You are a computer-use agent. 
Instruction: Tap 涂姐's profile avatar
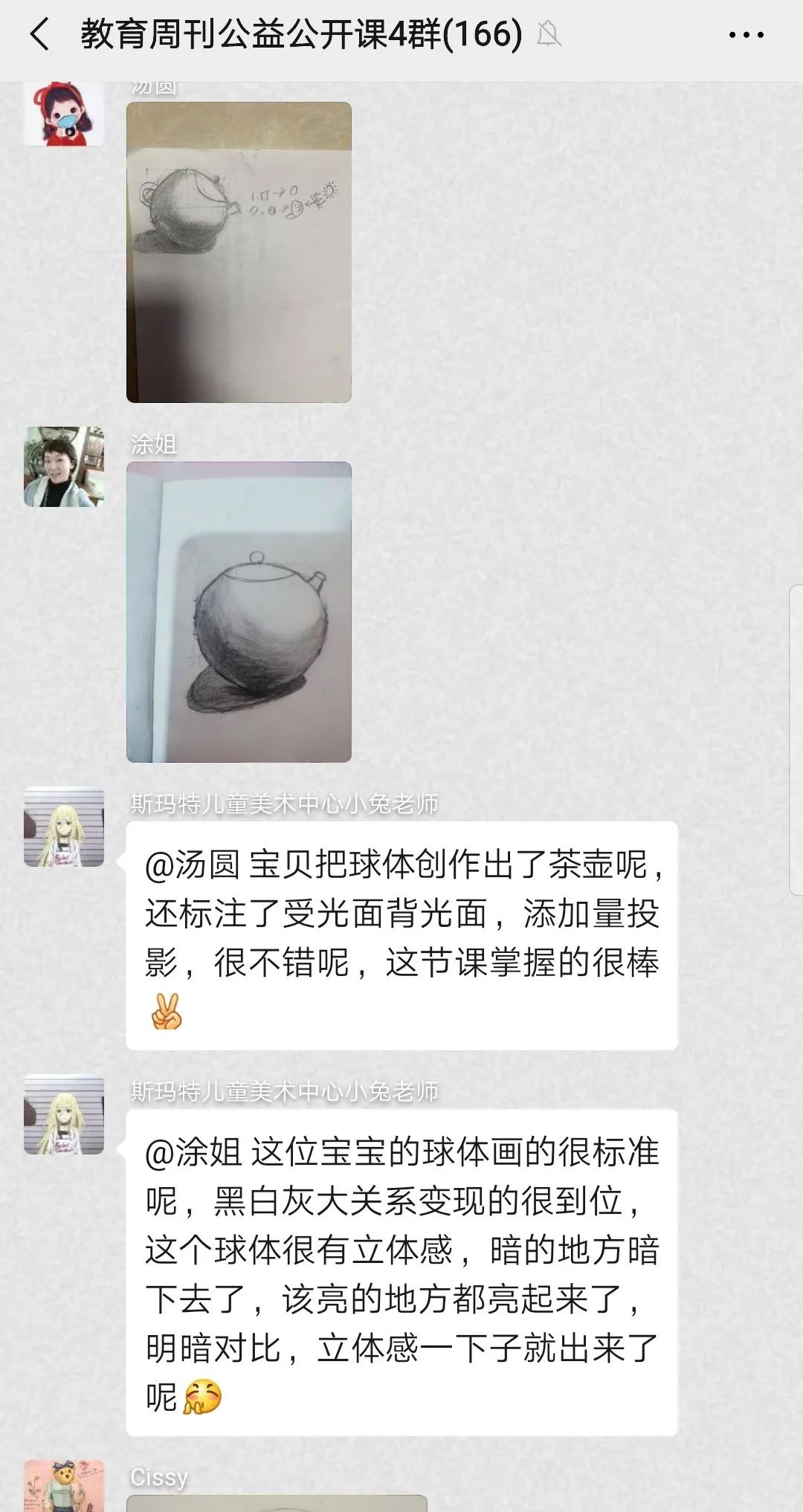click(x=64, y=467)
